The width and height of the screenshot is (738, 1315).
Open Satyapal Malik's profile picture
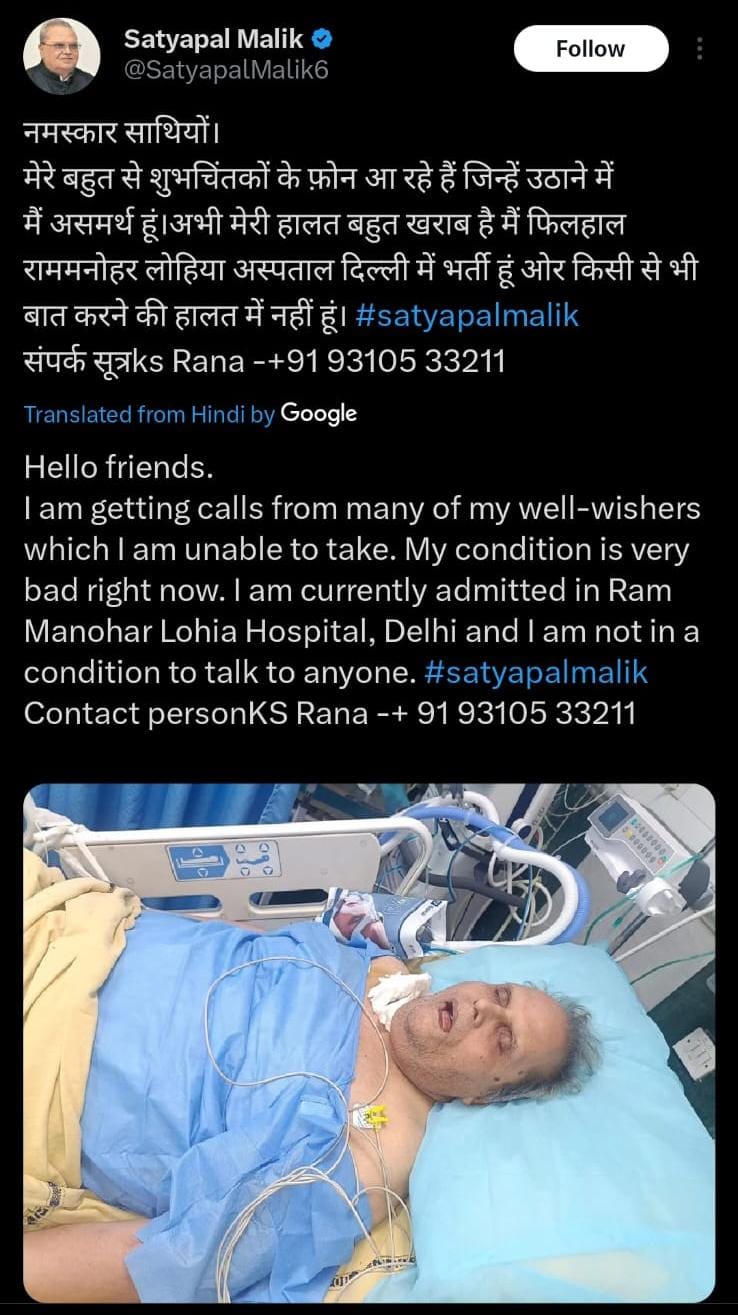pyautogui.click(x=61, y=55)
